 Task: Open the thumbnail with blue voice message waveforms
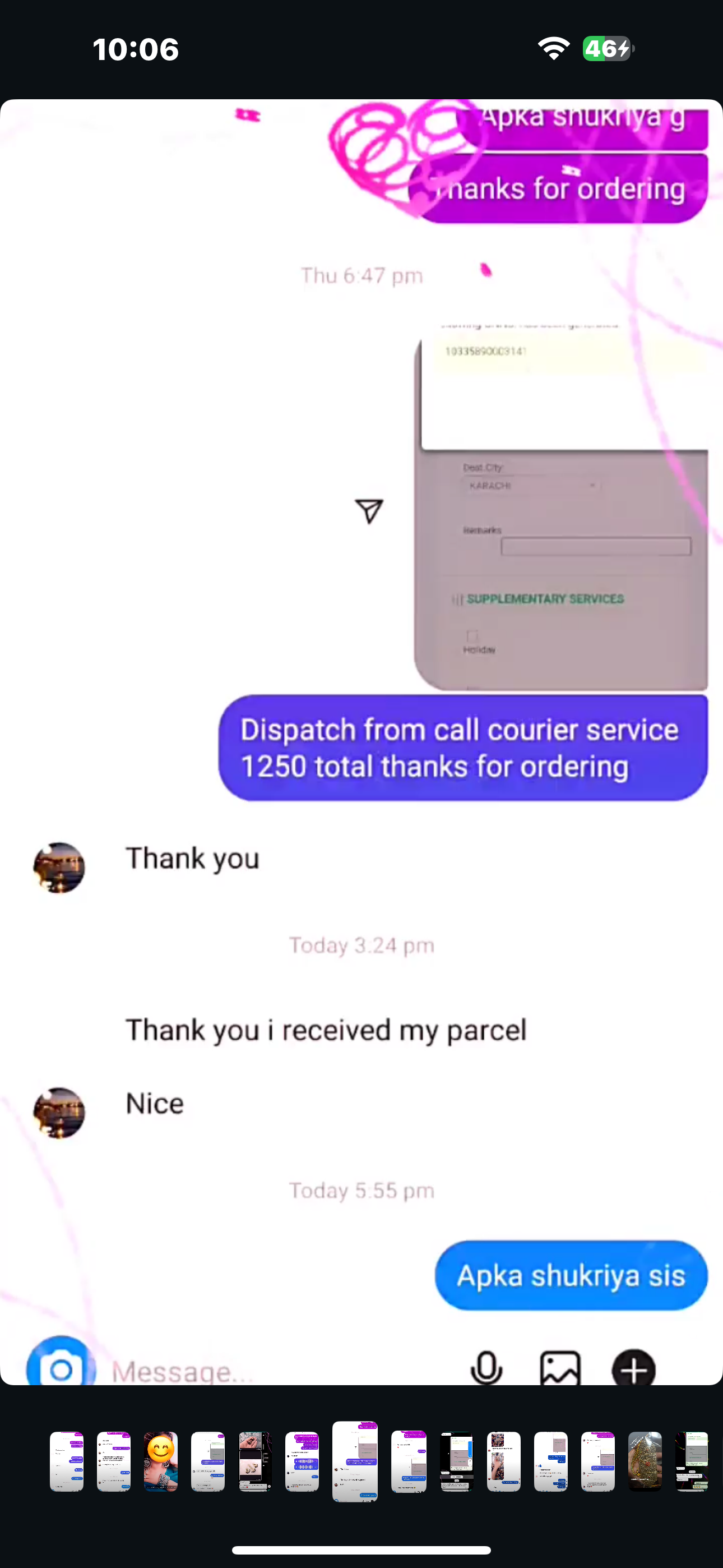click(302, 1461)
